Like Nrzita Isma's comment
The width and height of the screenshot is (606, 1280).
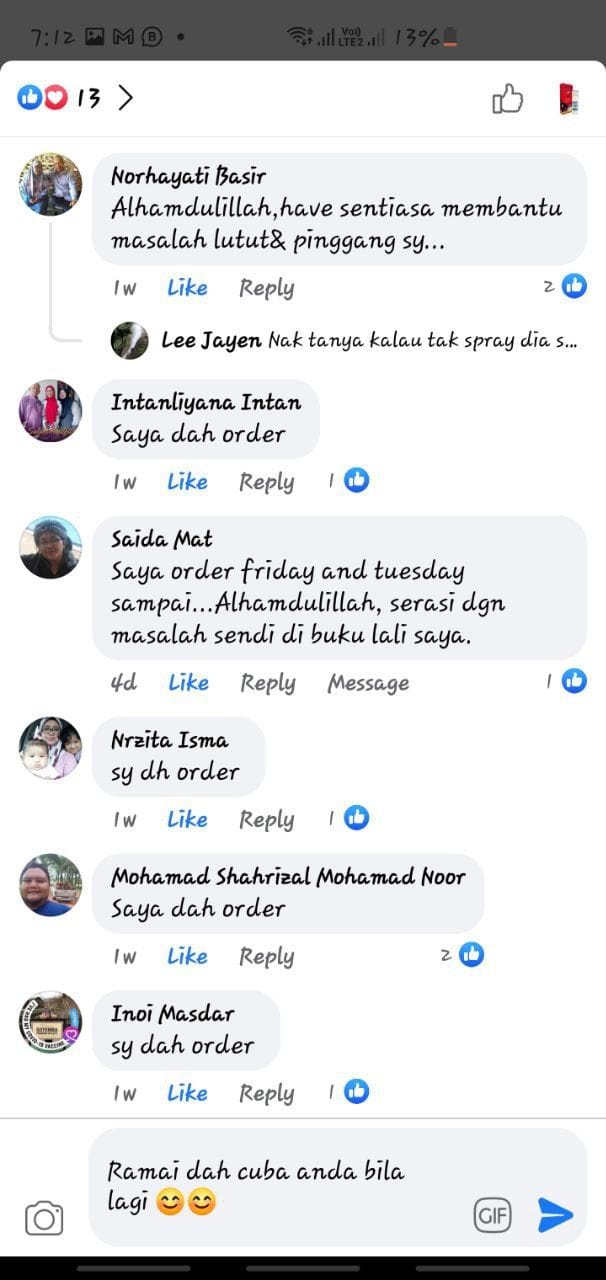click(x=187, y=820)
